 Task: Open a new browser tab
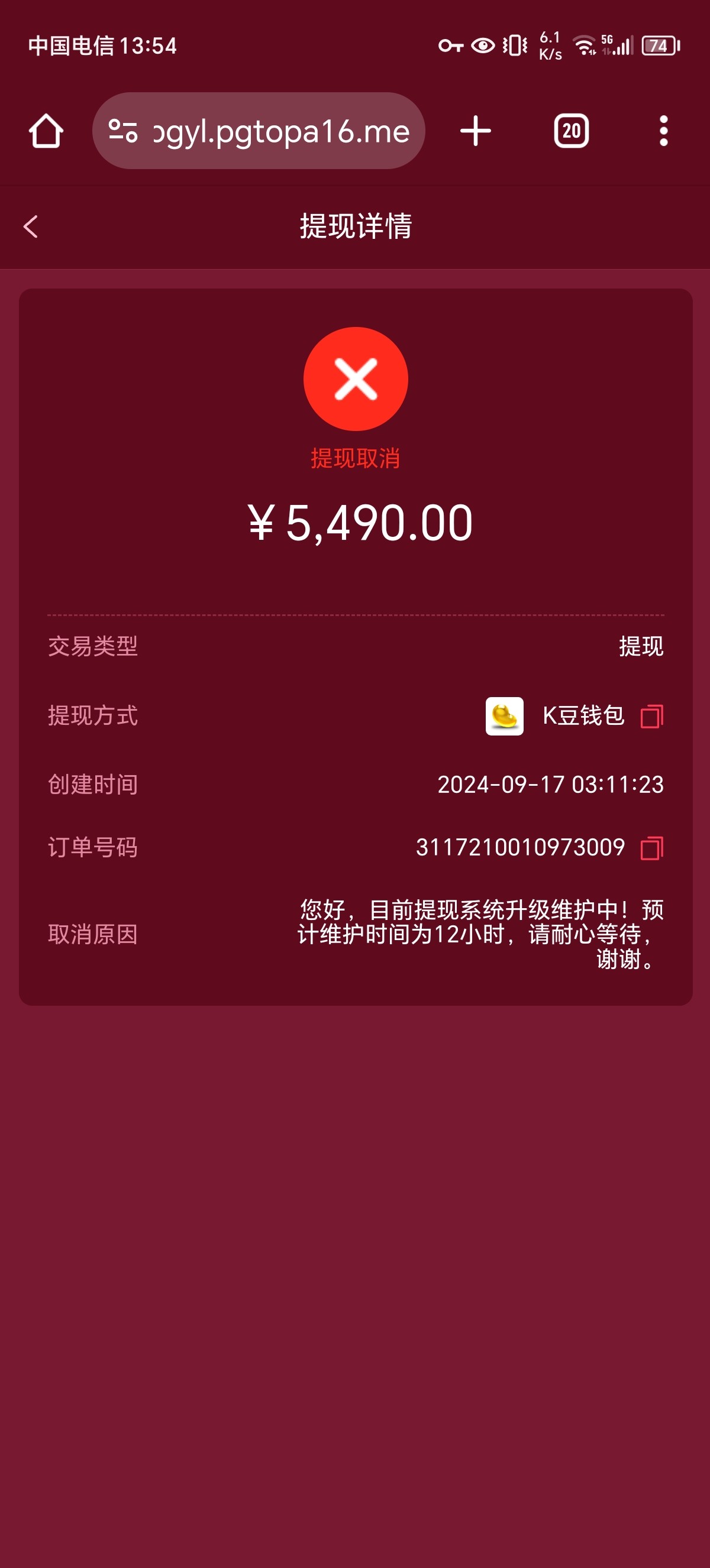pyautogui.click(x=475, y=131)
